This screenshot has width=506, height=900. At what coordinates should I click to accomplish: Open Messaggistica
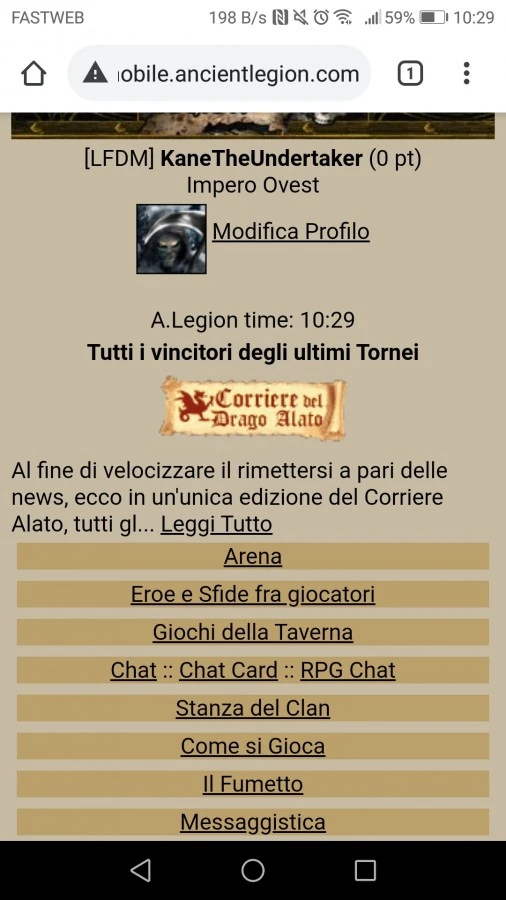tap(253, 821)
